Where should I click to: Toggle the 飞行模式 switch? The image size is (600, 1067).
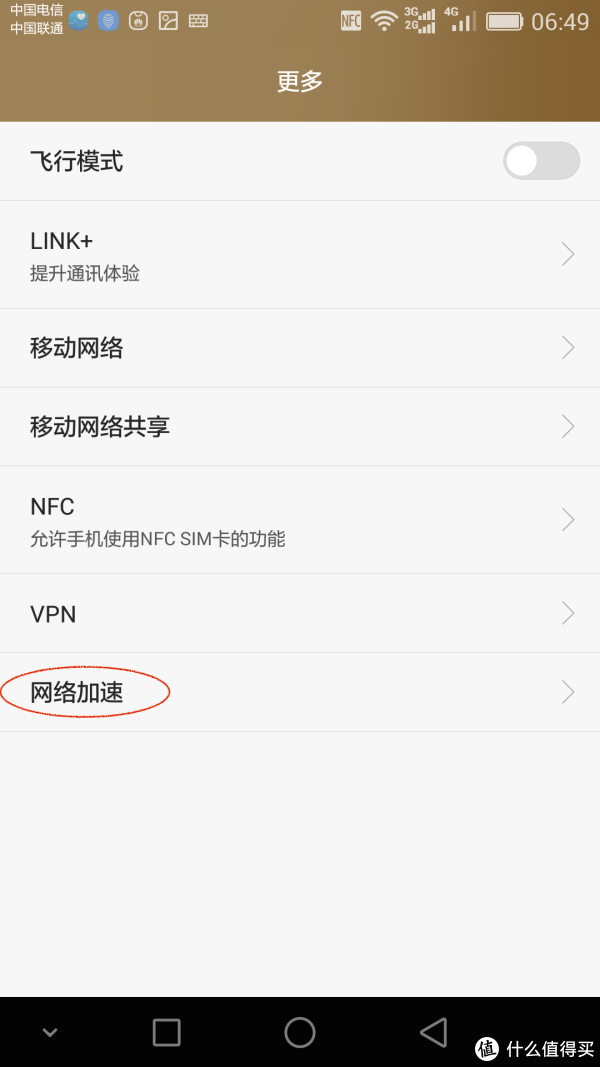click(x=541, y=161)
